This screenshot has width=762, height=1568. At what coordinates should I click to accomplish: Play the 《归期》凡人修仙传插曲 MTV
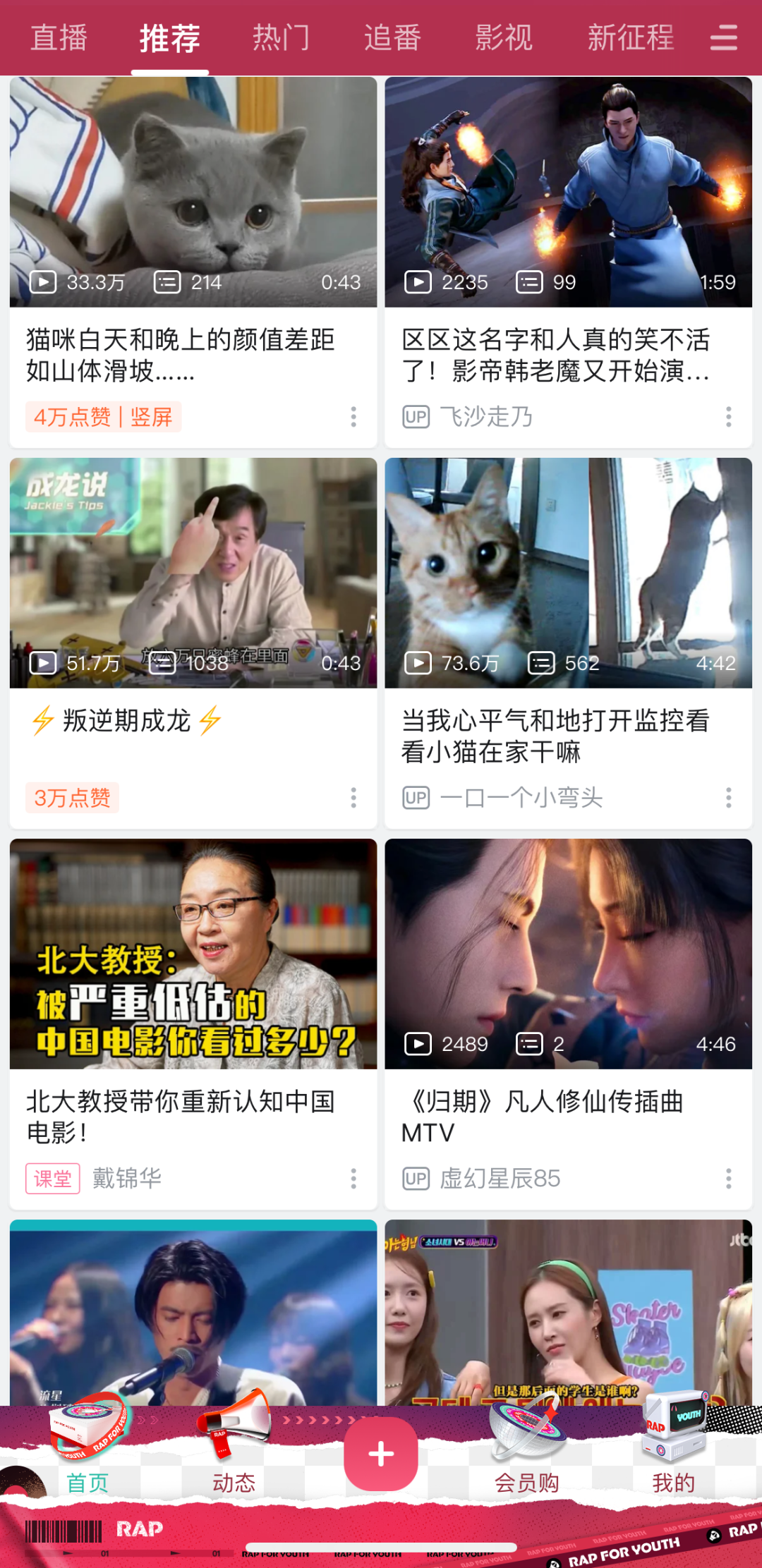[569, 954]
